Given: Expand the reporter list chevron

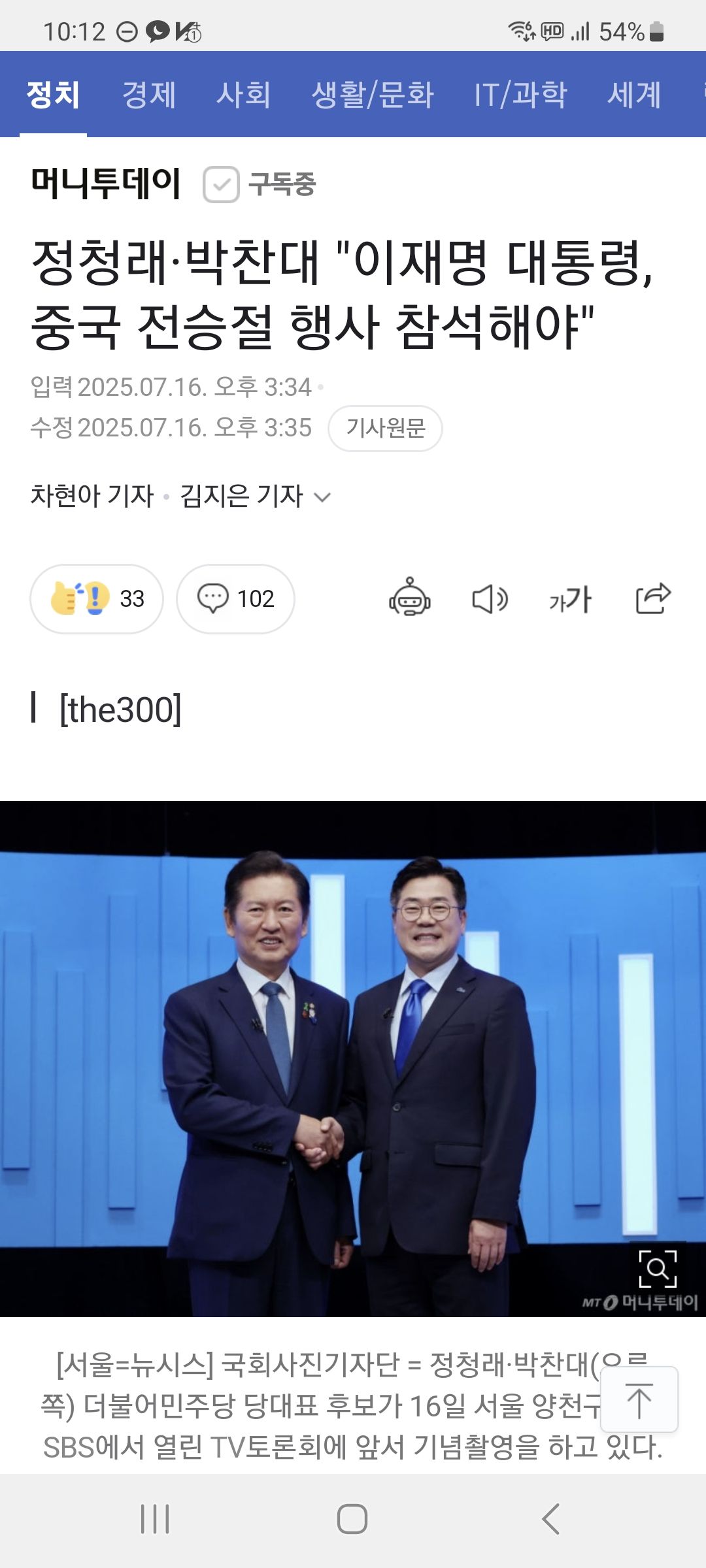Looking at the screenshot, I should [x=322, y=497].
